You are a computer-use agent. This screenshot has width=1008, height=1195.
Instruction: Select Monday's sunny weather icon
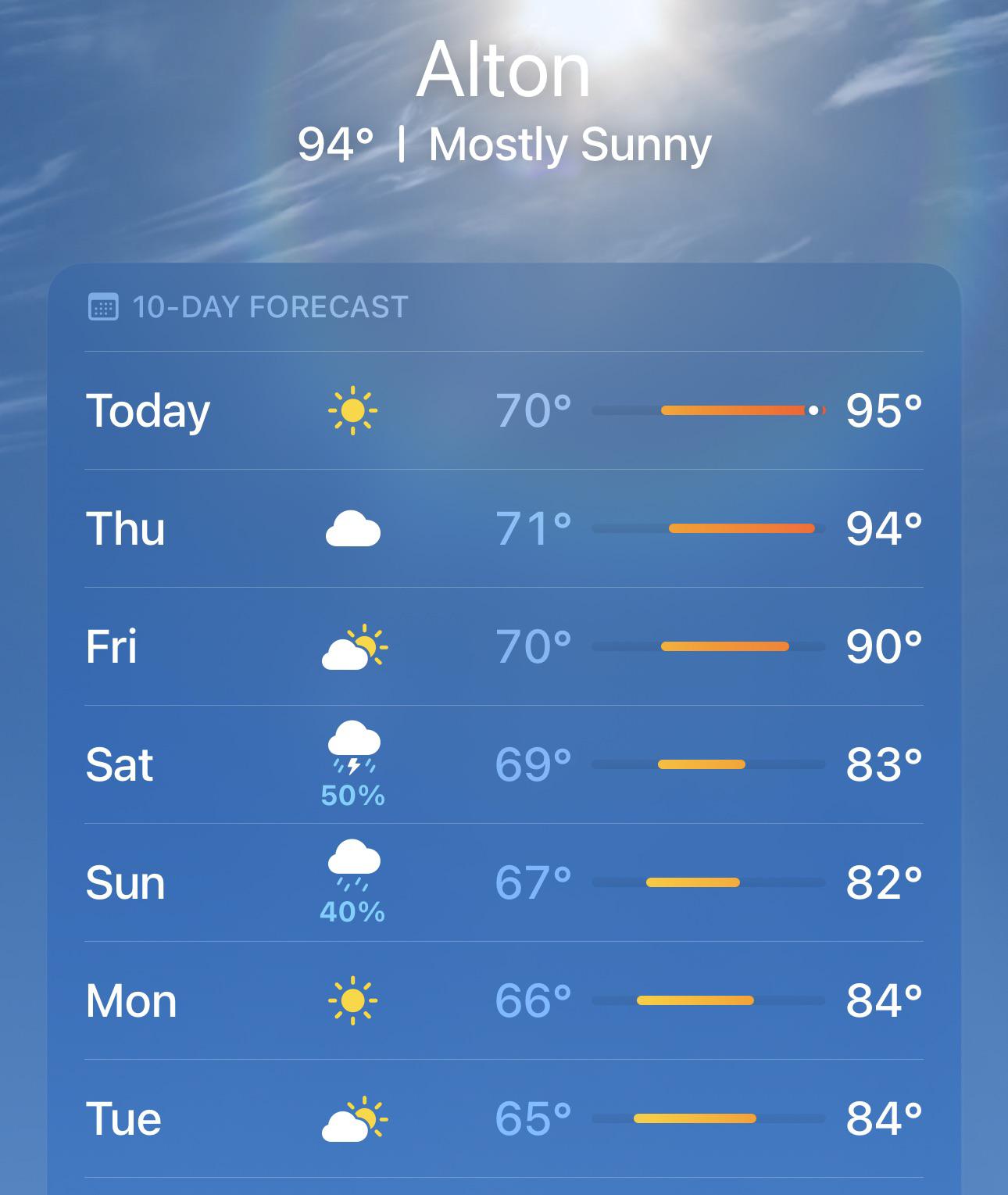click(x=354, y=999)
